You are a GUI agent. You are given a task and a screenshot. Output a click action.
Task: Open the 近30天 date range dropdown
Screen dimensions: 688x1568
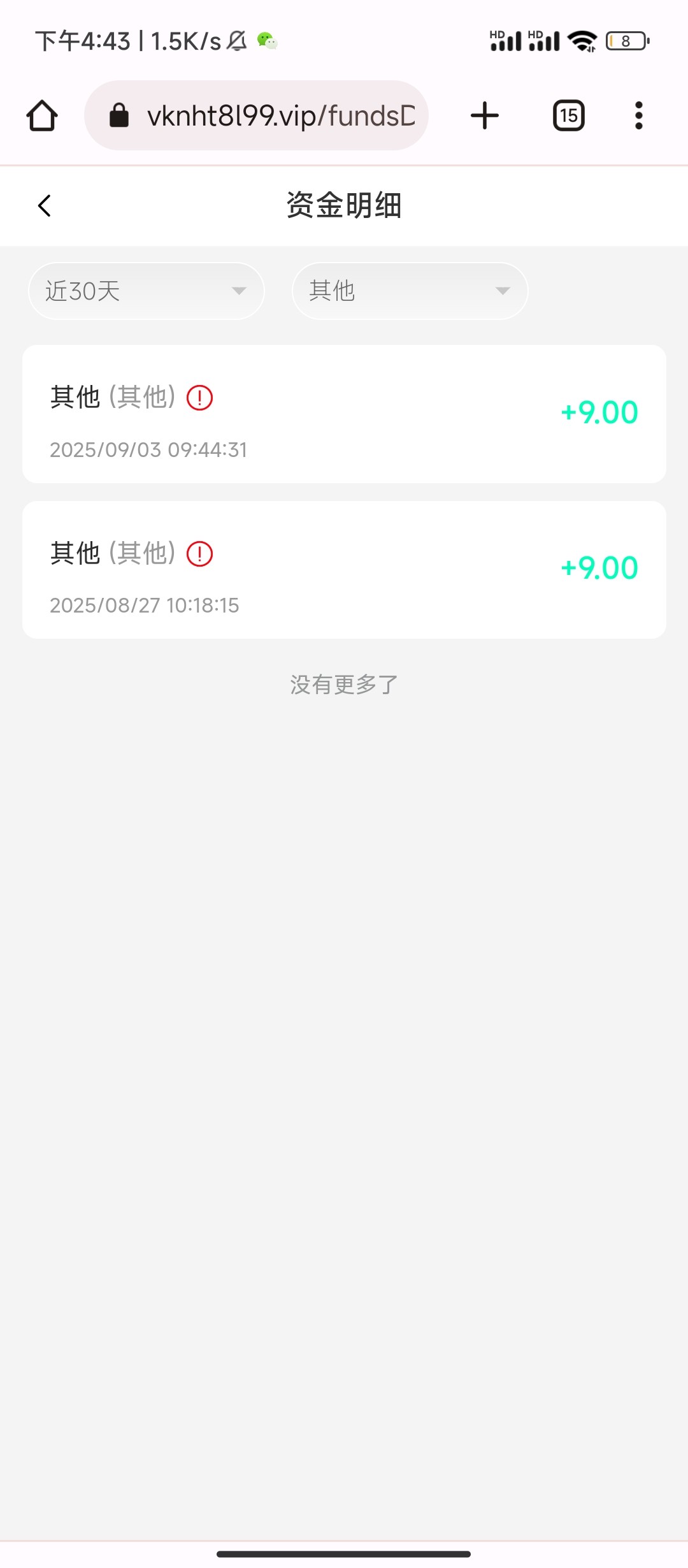[x=146, y=291]
